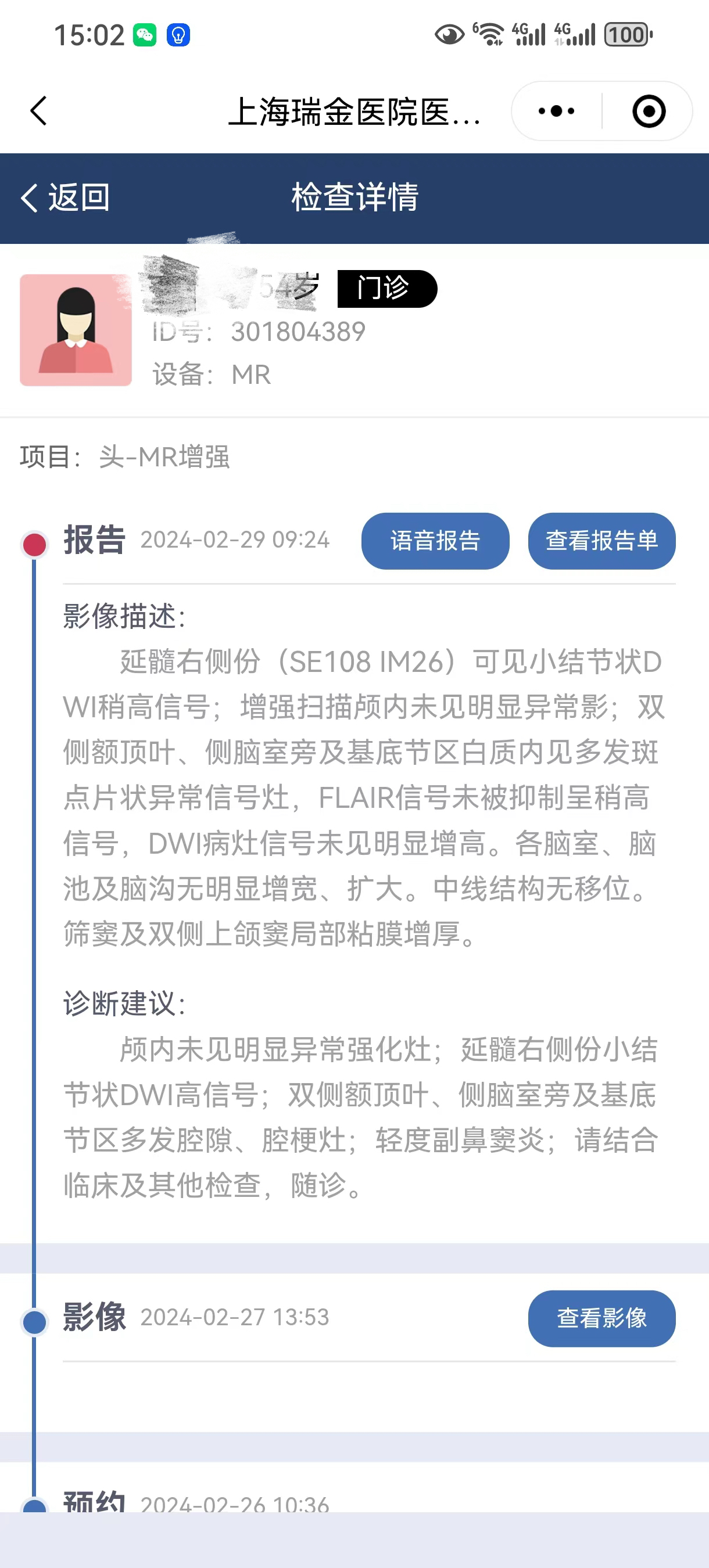The height and width of the screenshot is (1568, 709).
Task: Tap the mini program back arrow
Action: (38, 112)
